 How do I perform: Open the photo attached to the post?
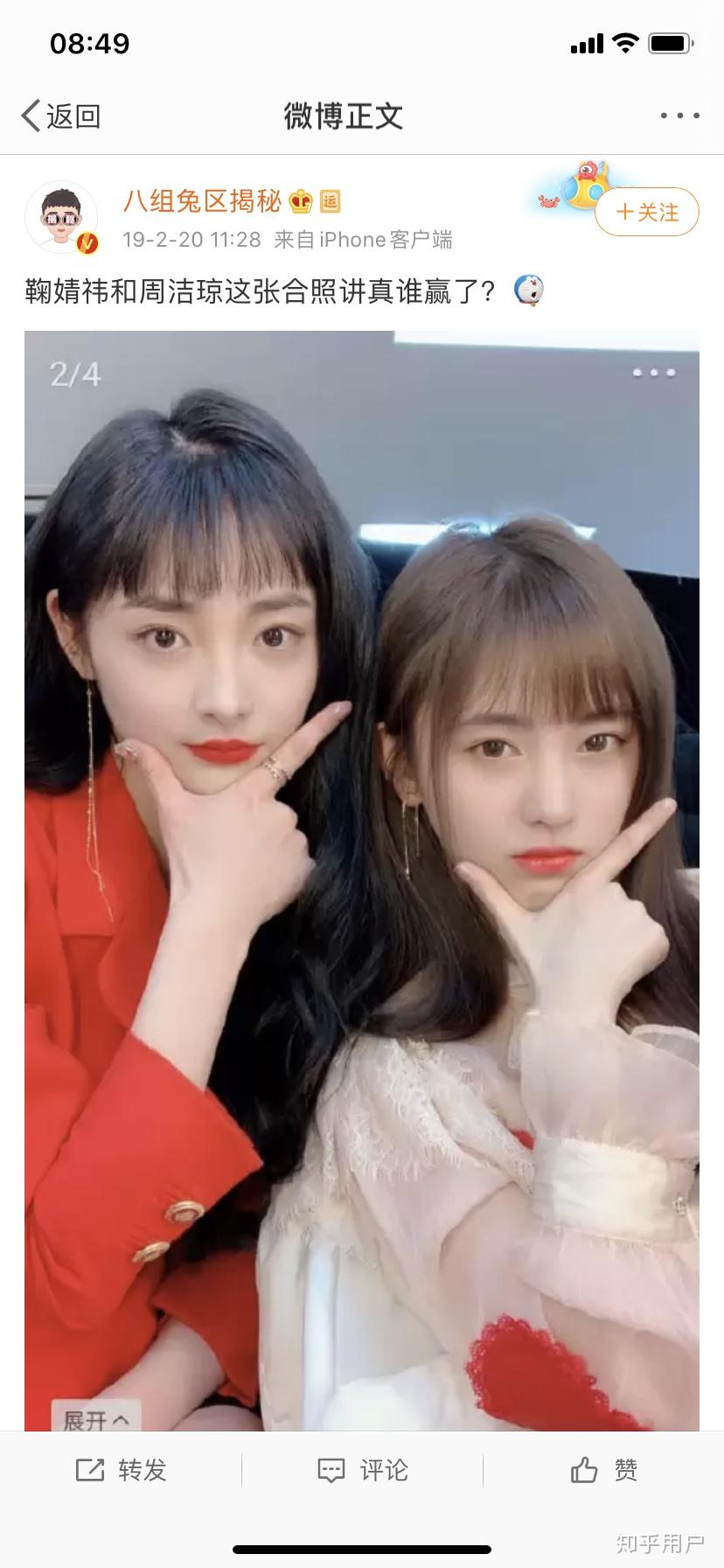pos(361,875)
